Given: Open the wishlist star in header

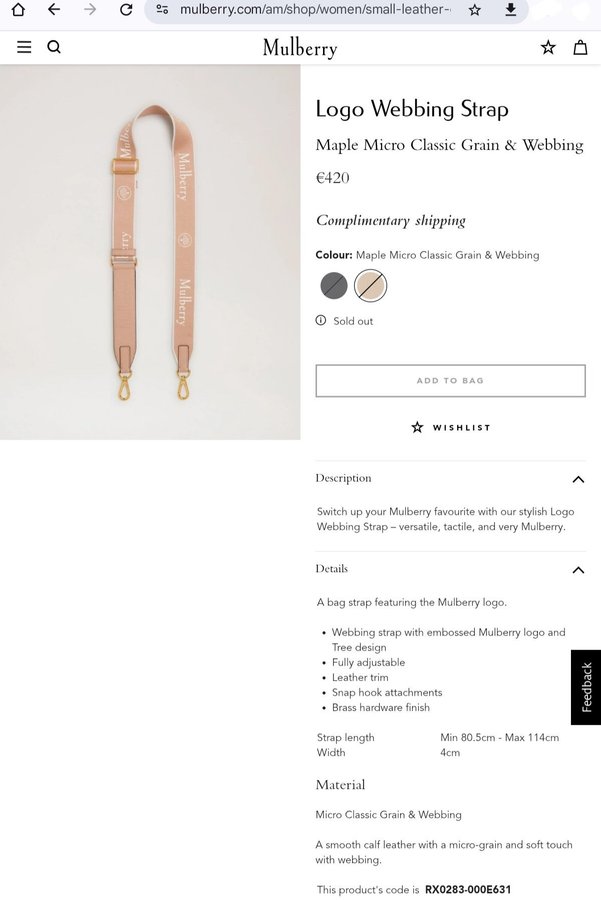Looking at the screenshot, I should tap(548, 47).
